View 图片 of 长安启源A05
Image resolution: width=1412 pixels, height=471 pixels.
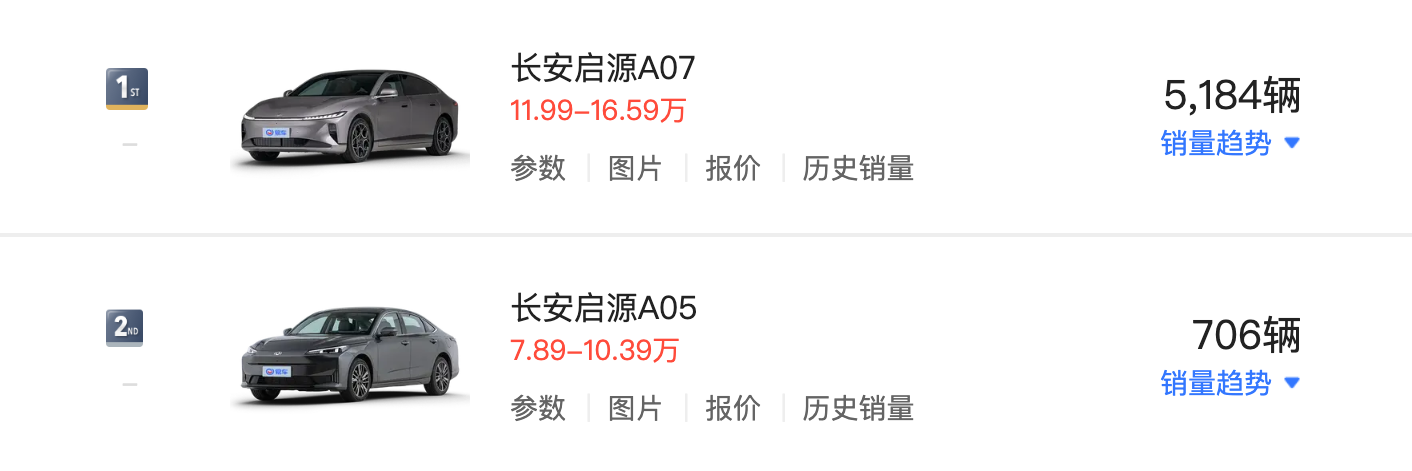[635, 408]
